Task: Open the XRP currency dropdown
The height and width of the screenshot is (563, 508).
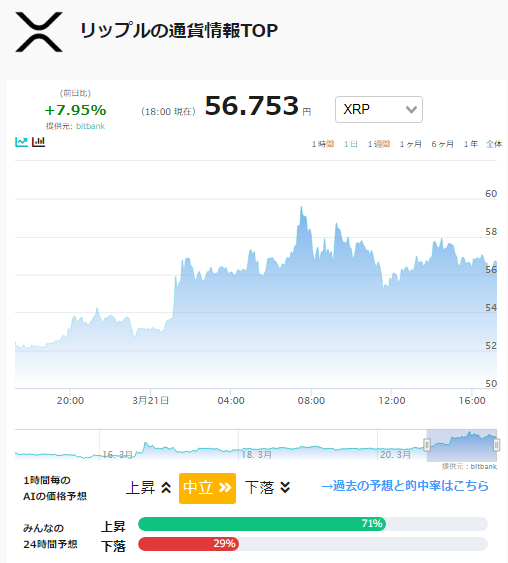Action: click(379, 110)
